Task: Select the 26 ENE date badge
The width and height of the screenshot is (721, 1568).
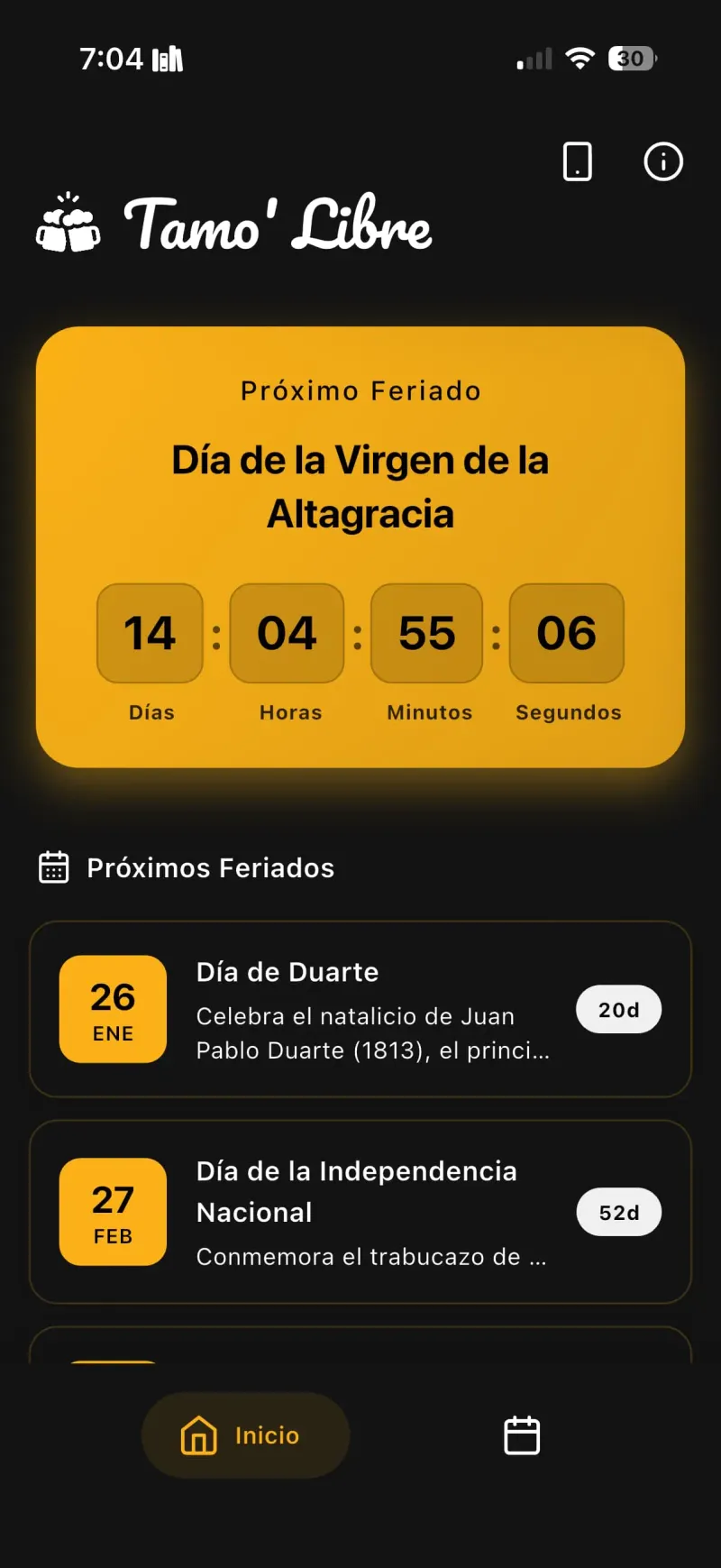Action: (x=112, y=1009)
